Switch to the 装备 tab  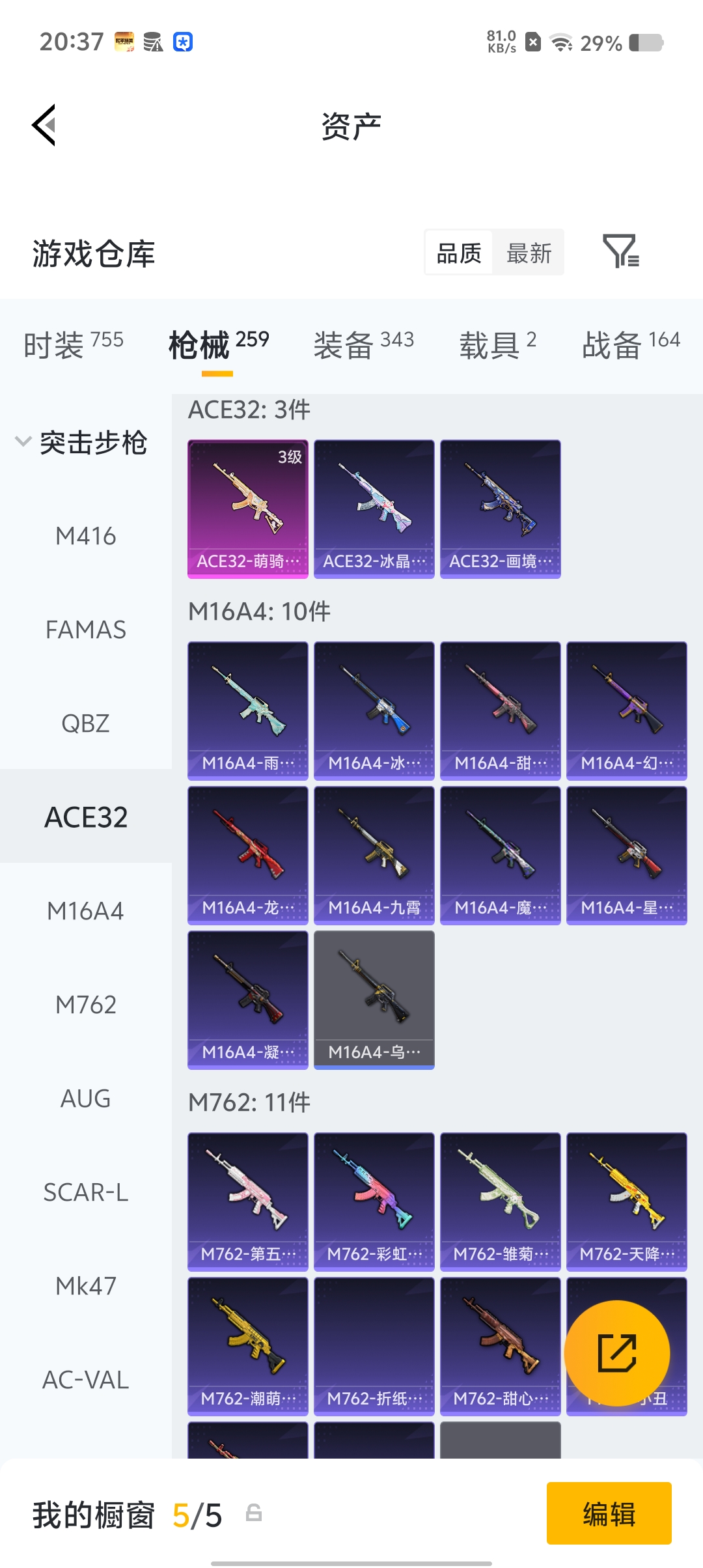[x=363, y=344]
